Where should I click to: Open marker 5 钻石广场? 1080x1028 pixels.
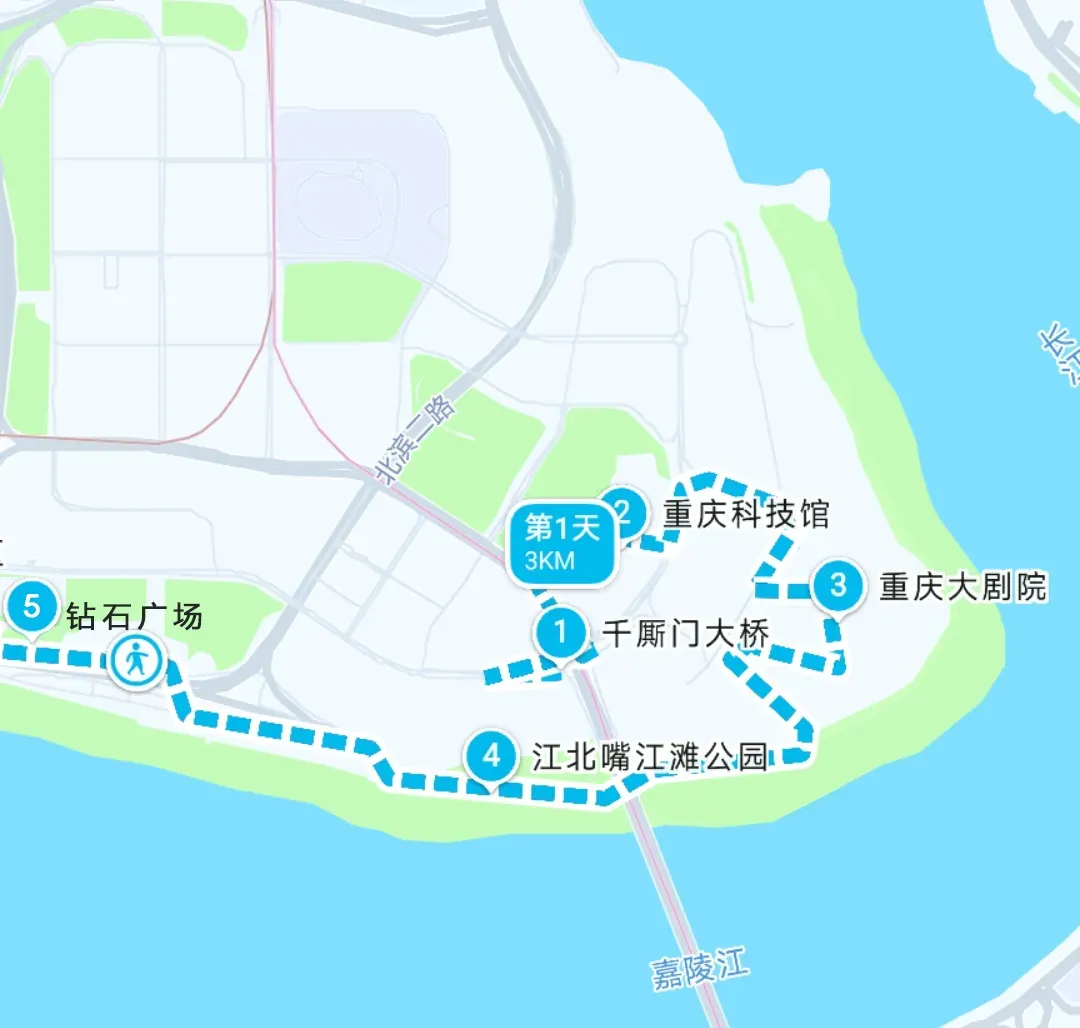tap(30, 607)
